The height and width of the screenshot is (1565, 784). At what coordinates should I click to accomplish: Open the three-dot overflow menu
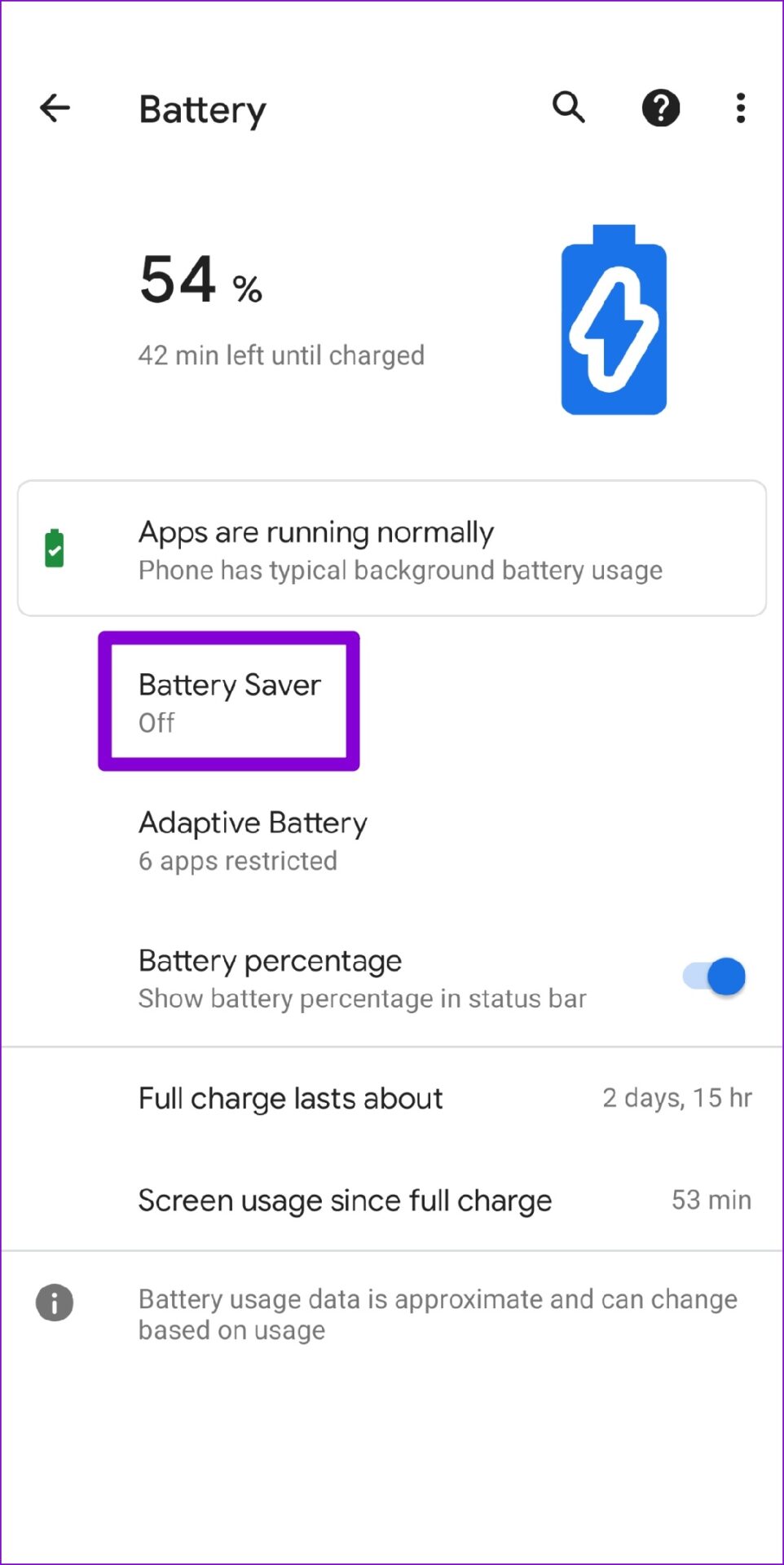[x=740, y=108]
